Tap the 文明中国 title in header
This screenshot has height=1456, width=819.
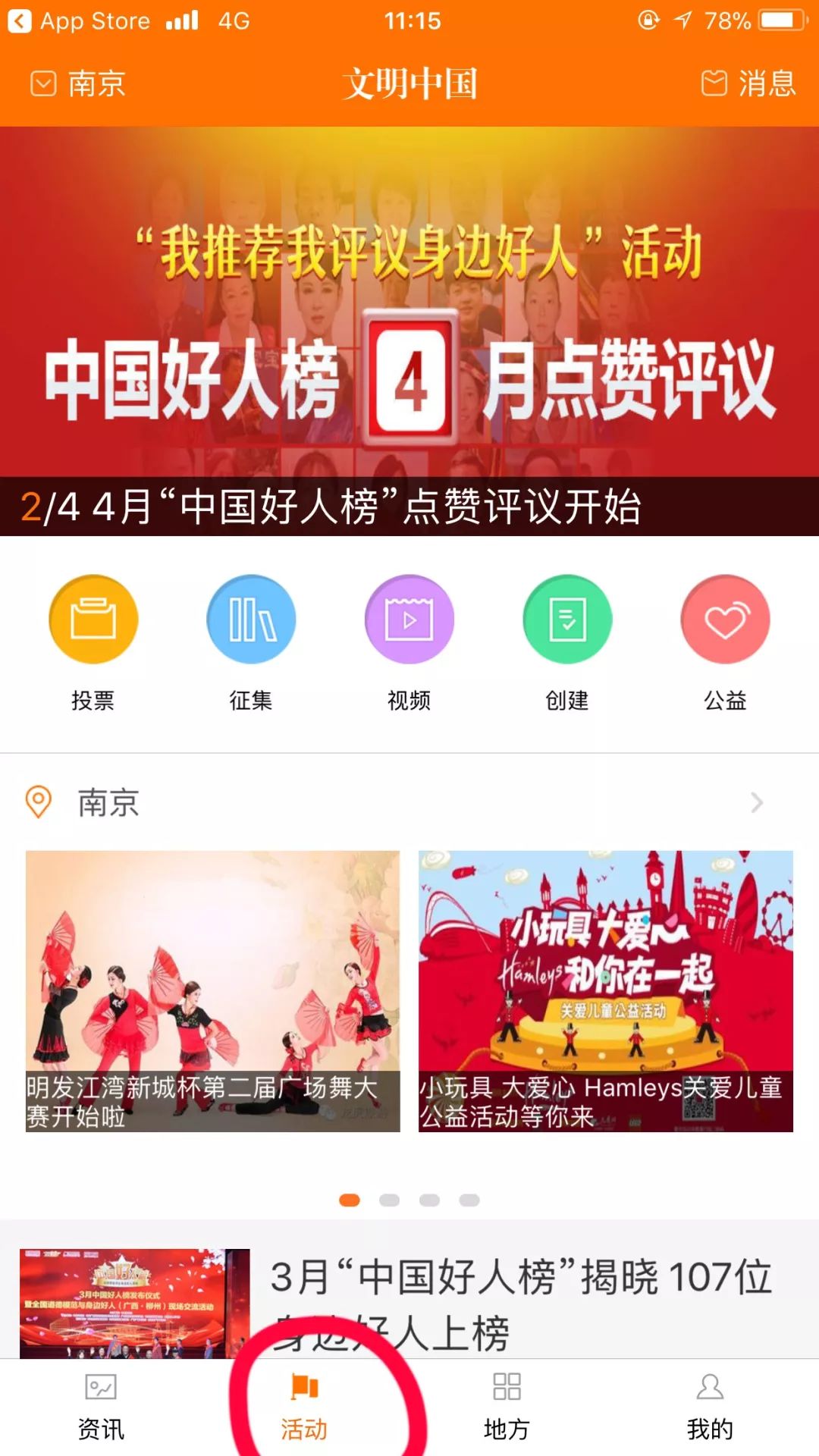[x=409, y=85]
